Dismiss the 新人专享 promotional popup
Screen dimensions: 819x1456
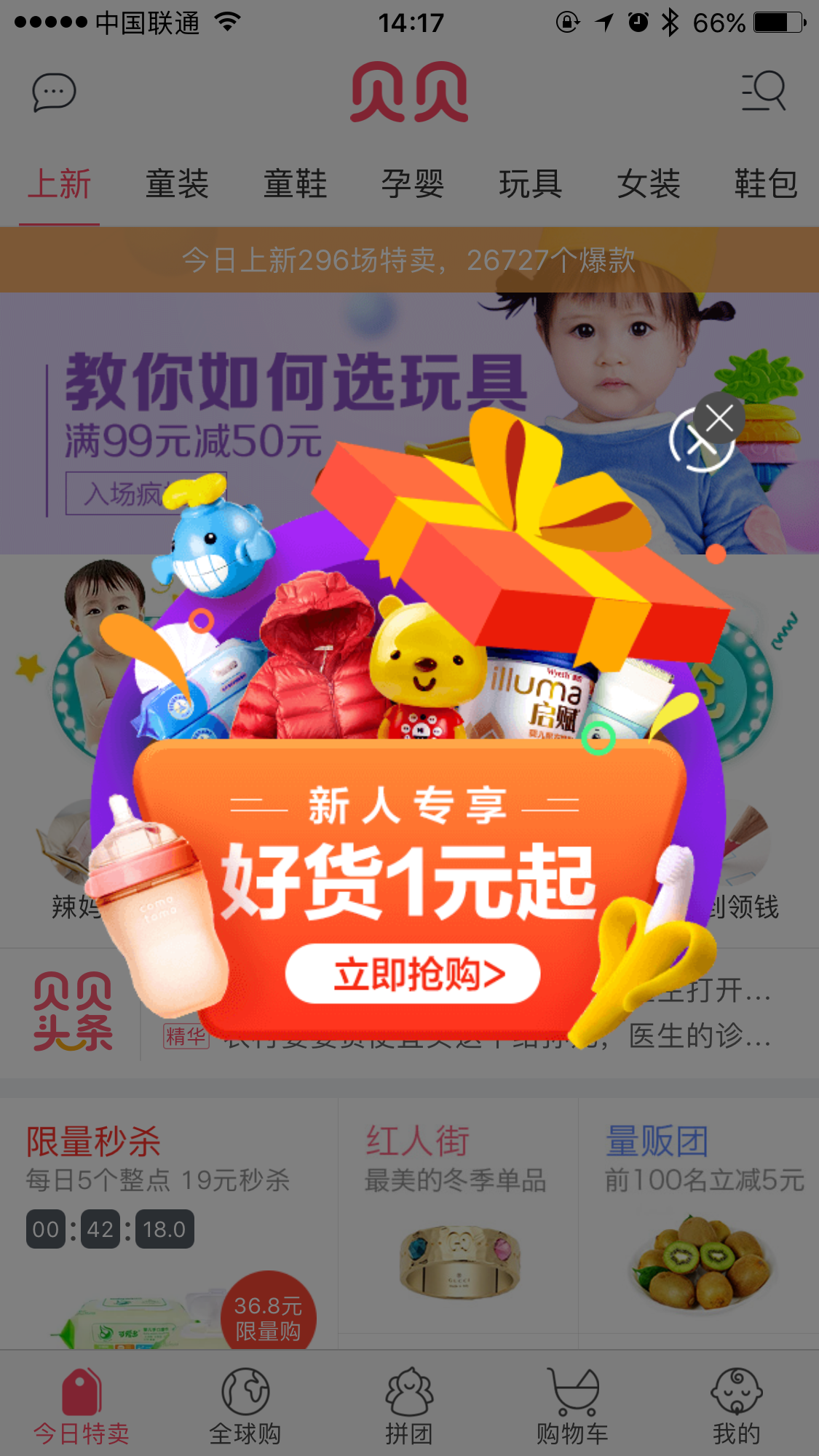[719, 418]
